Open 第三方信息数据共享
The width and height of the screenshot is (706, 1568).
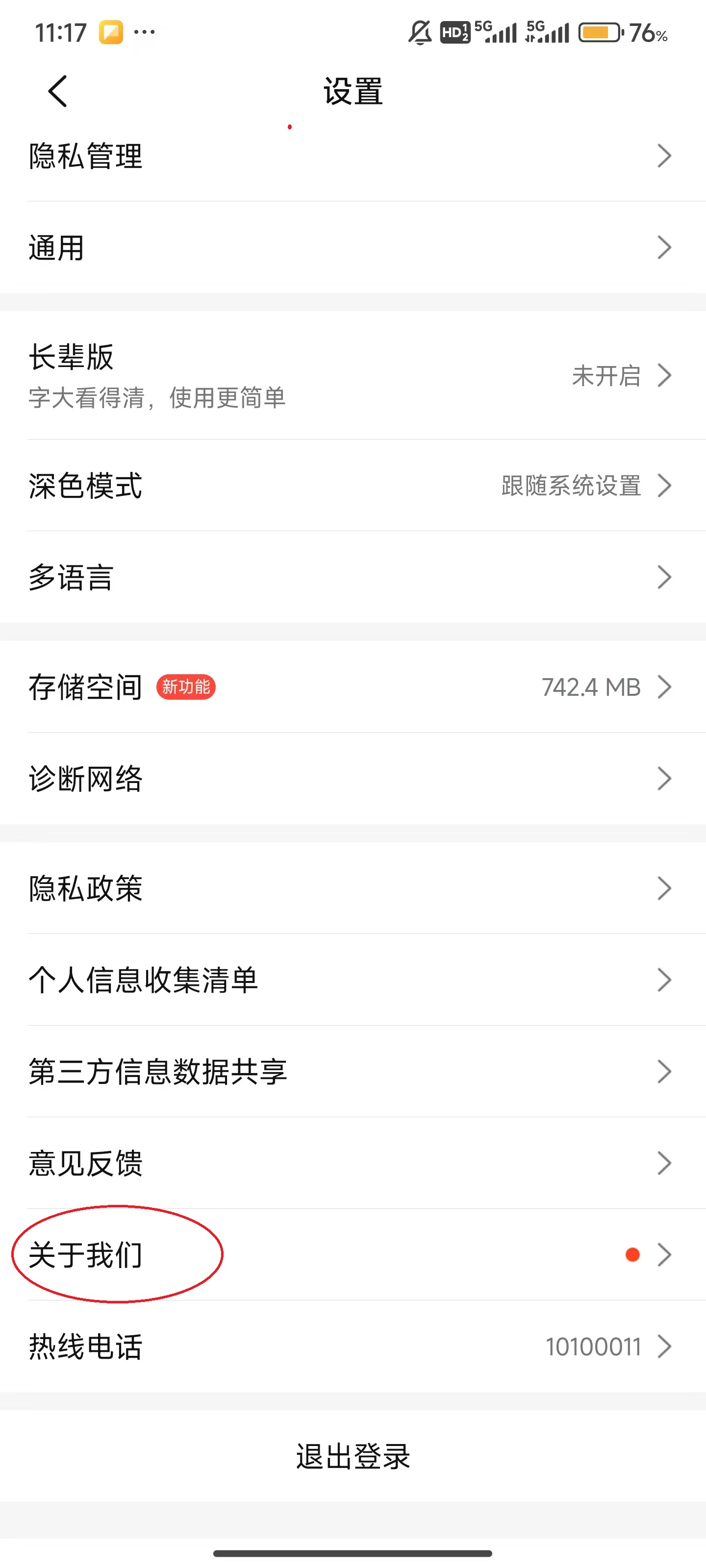click(353, 1071)
